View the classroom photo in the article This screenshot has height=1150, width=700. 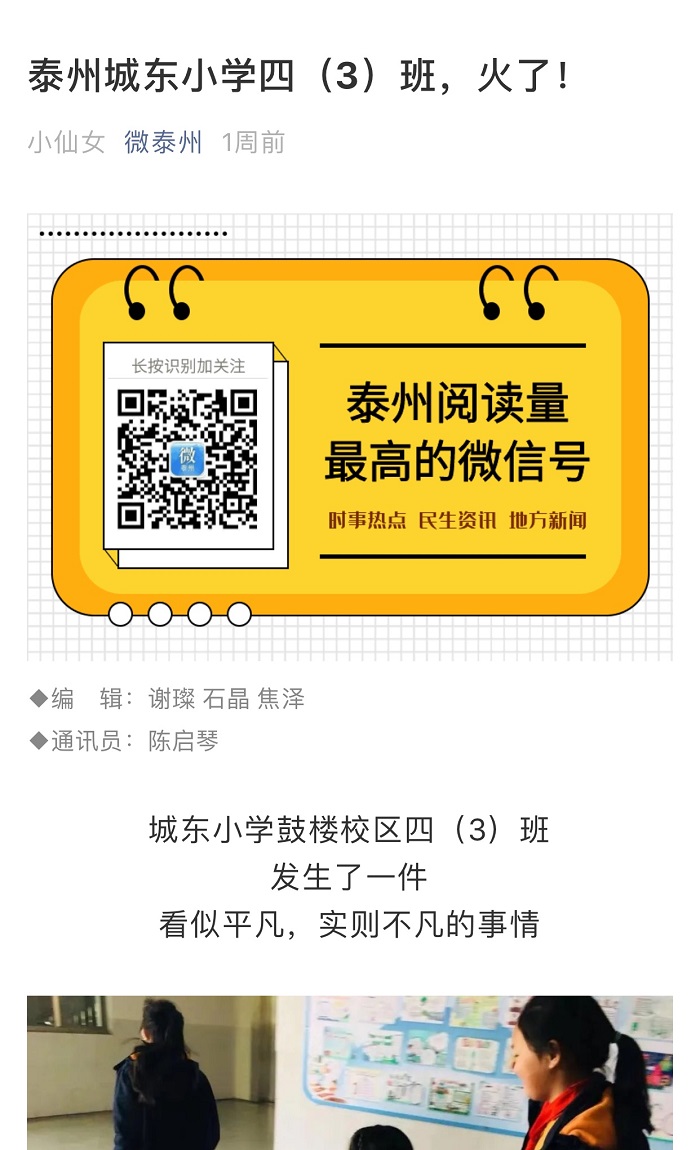pos(350,1072)
